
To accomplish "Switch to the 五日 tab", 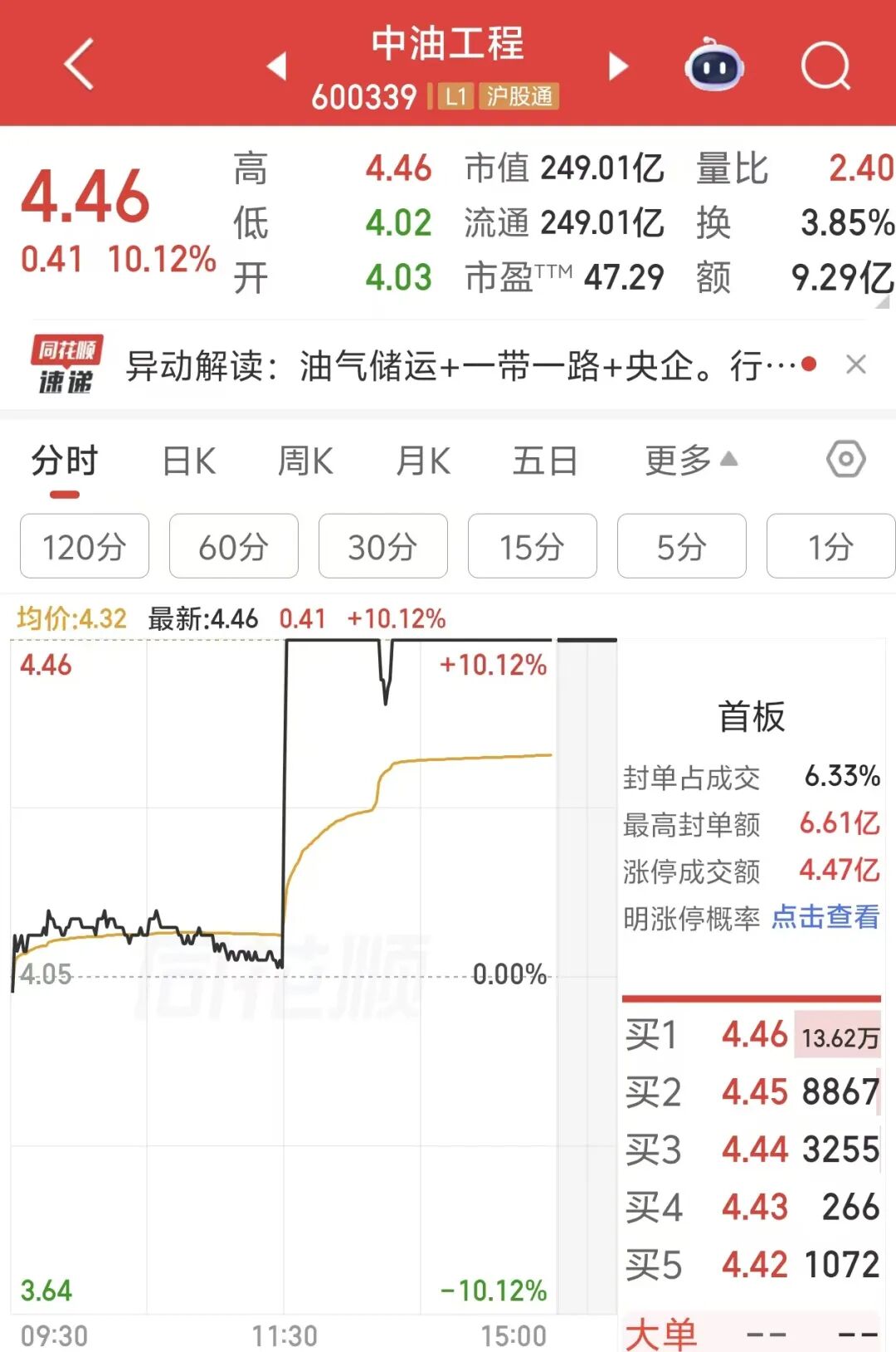I will [544, 461].
